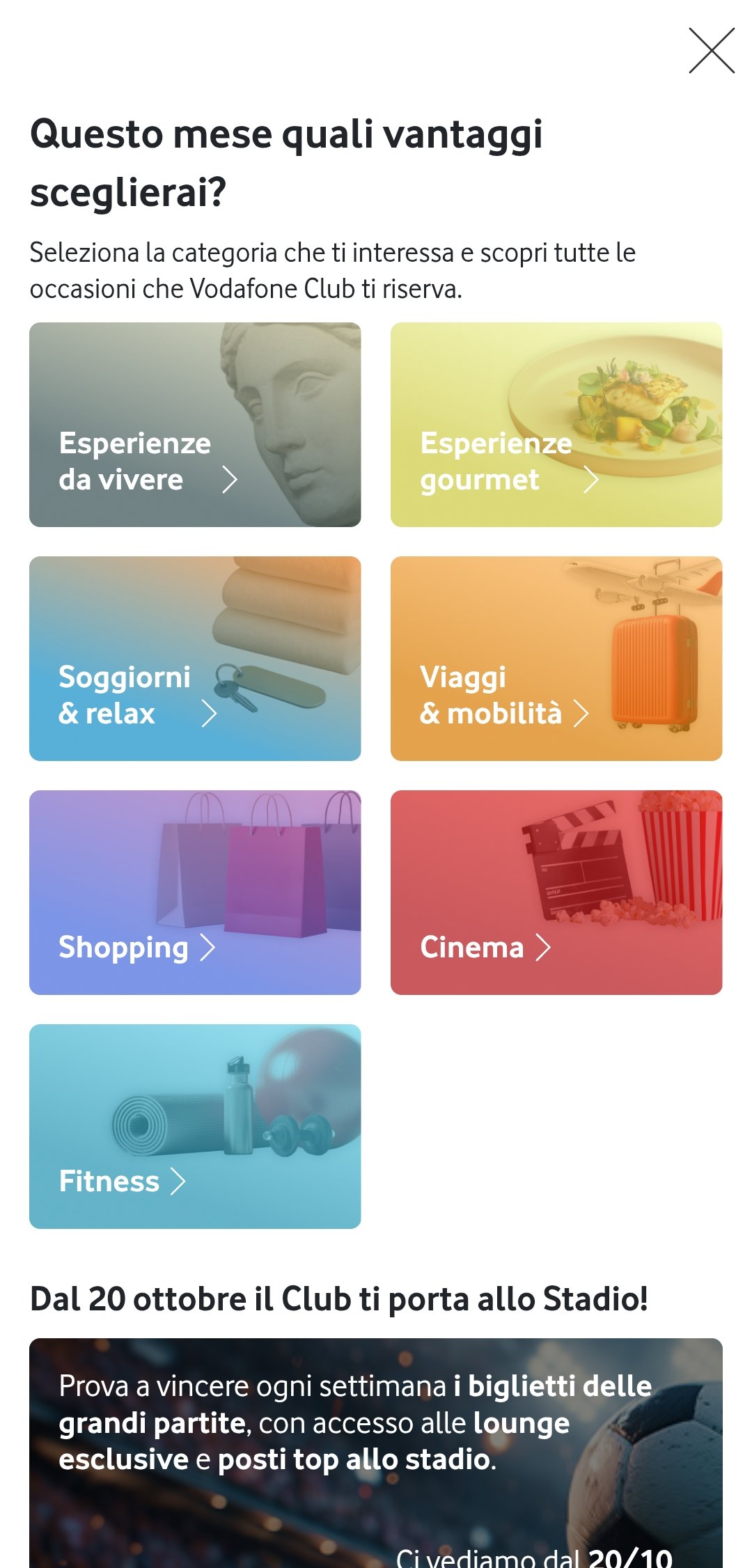The height and width of the screenshot is (1568, 752).
Task: Open Viaggi & mobilità category
Action: [556, 659]
